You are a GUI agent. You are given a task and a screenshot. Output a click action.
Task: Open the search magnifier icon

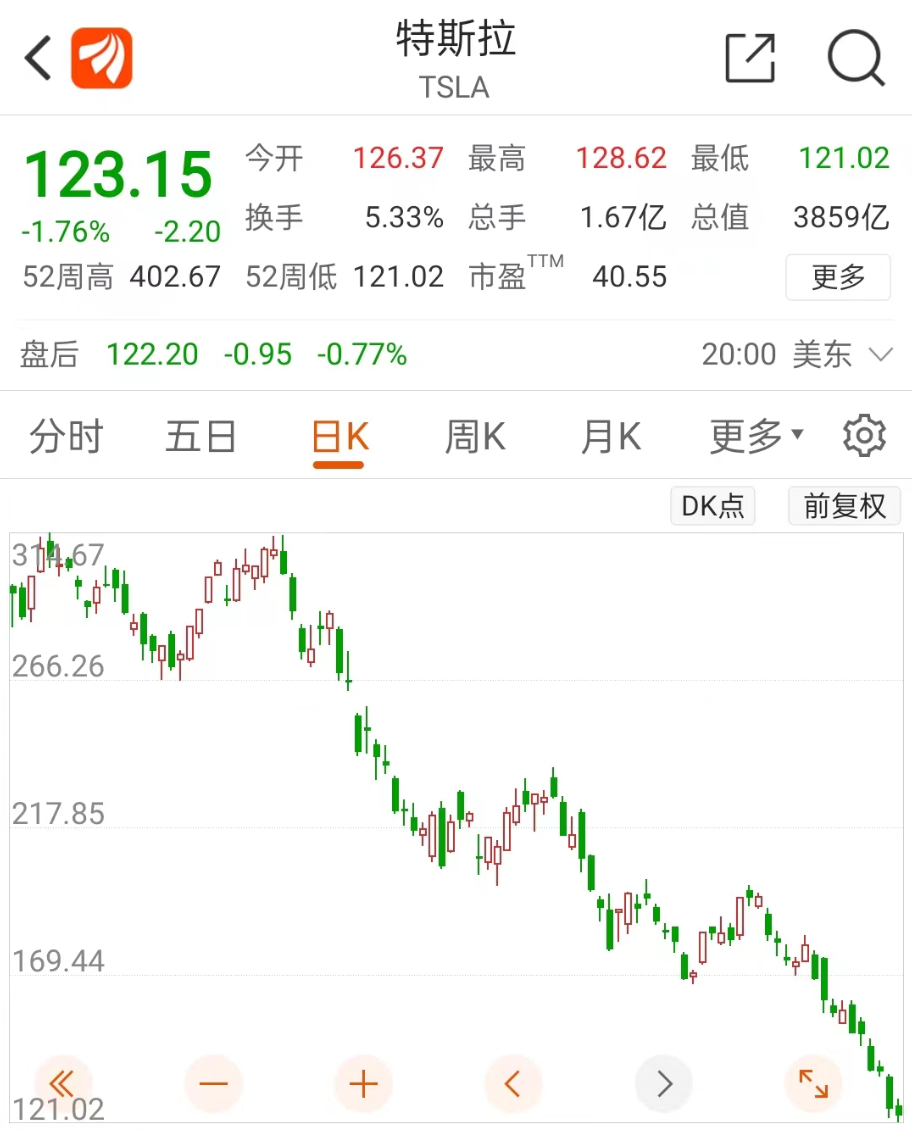855,58
